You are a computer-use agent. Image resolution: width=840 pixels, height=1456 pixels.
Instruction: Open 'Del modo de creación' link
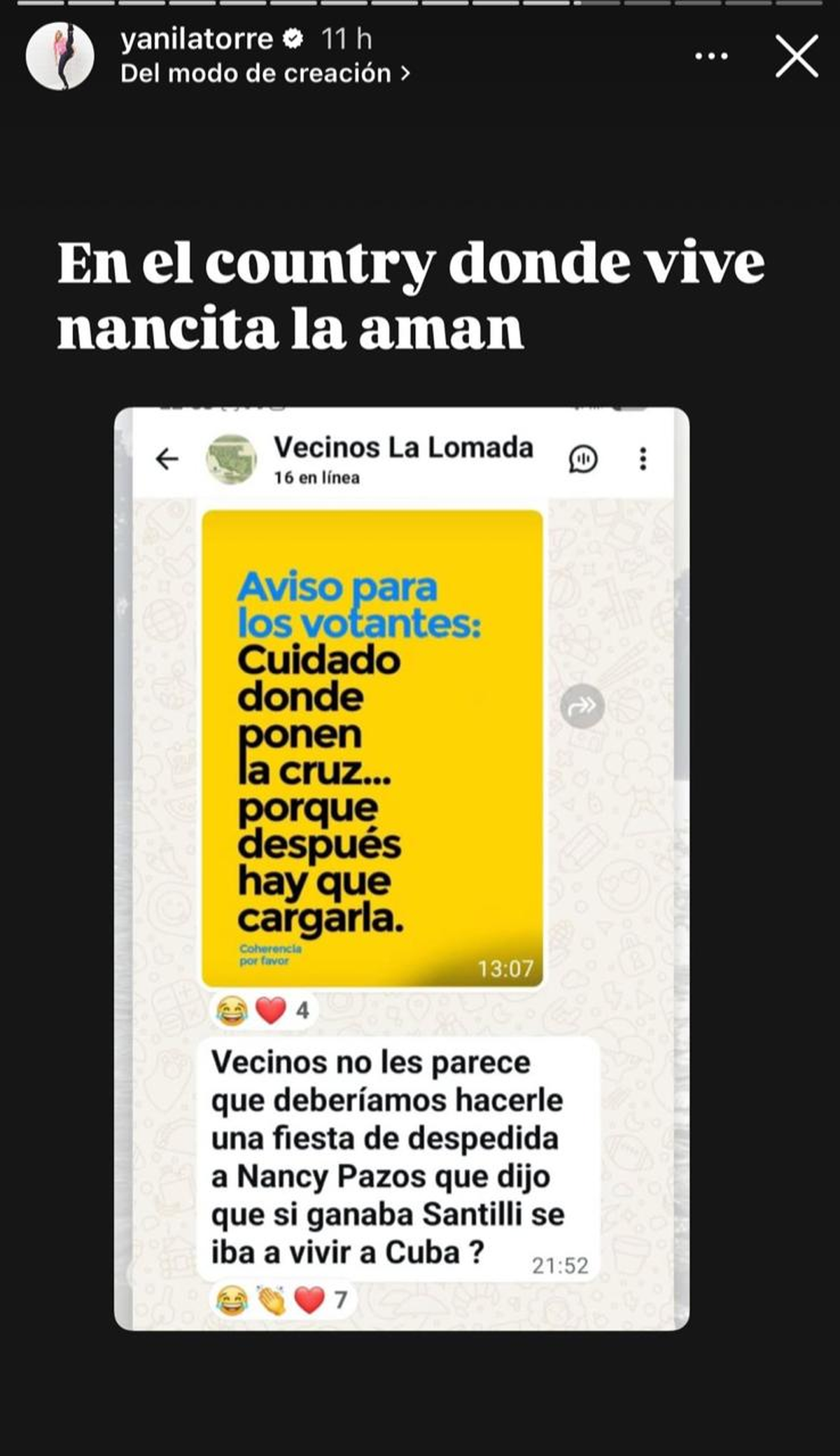[x=265, y=73]
